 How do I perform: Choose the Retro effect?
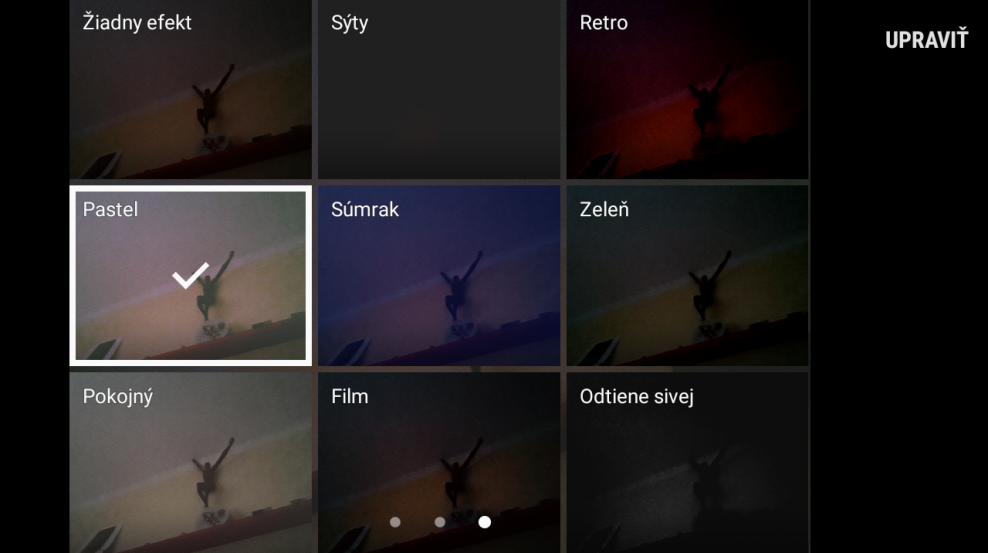coord(687,90)
